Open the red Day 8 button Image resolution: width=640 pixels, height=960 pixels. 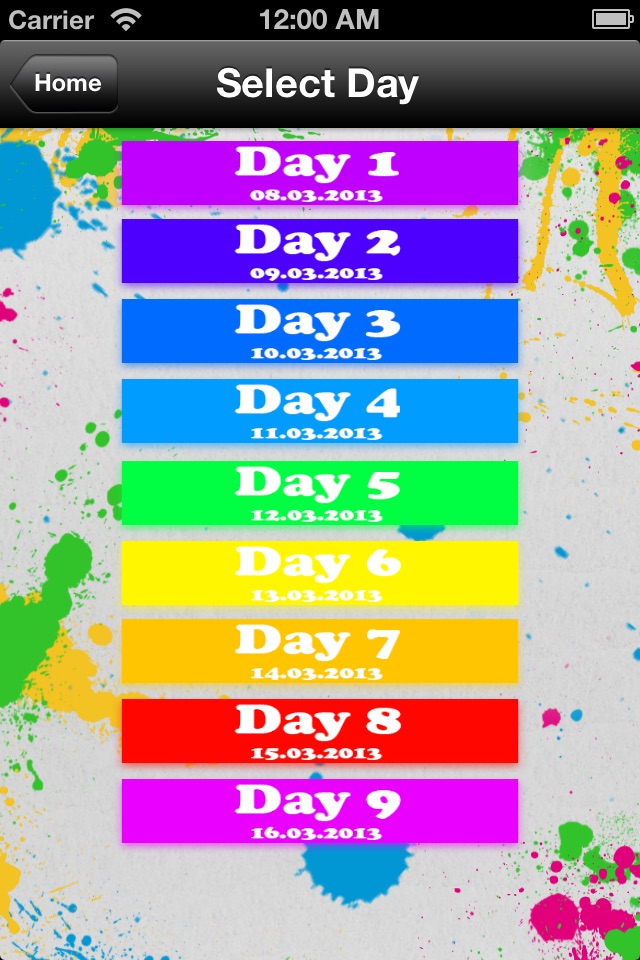(319, 731)
